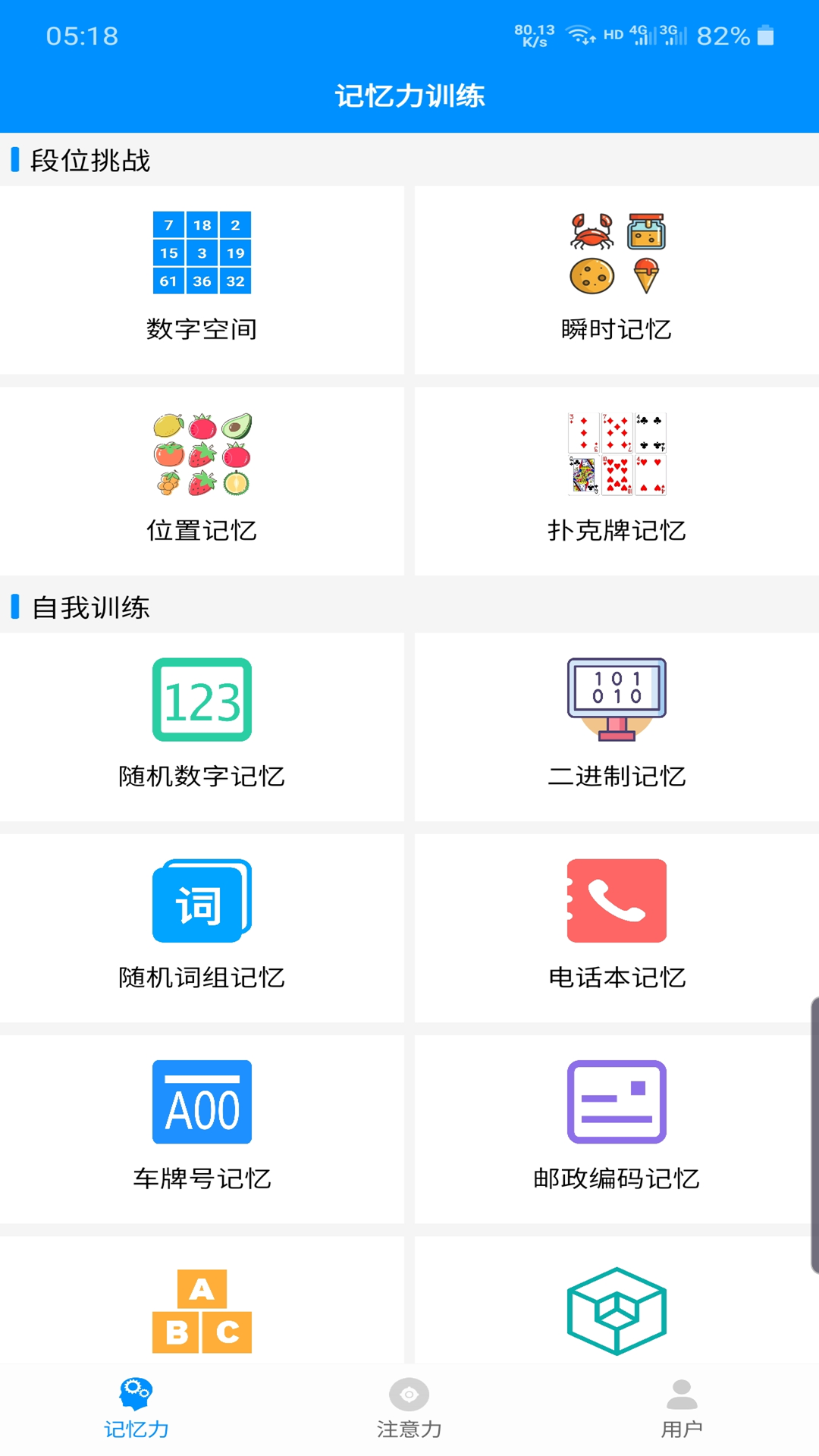Open 随机词组记忆 word group training

[202, 925]
